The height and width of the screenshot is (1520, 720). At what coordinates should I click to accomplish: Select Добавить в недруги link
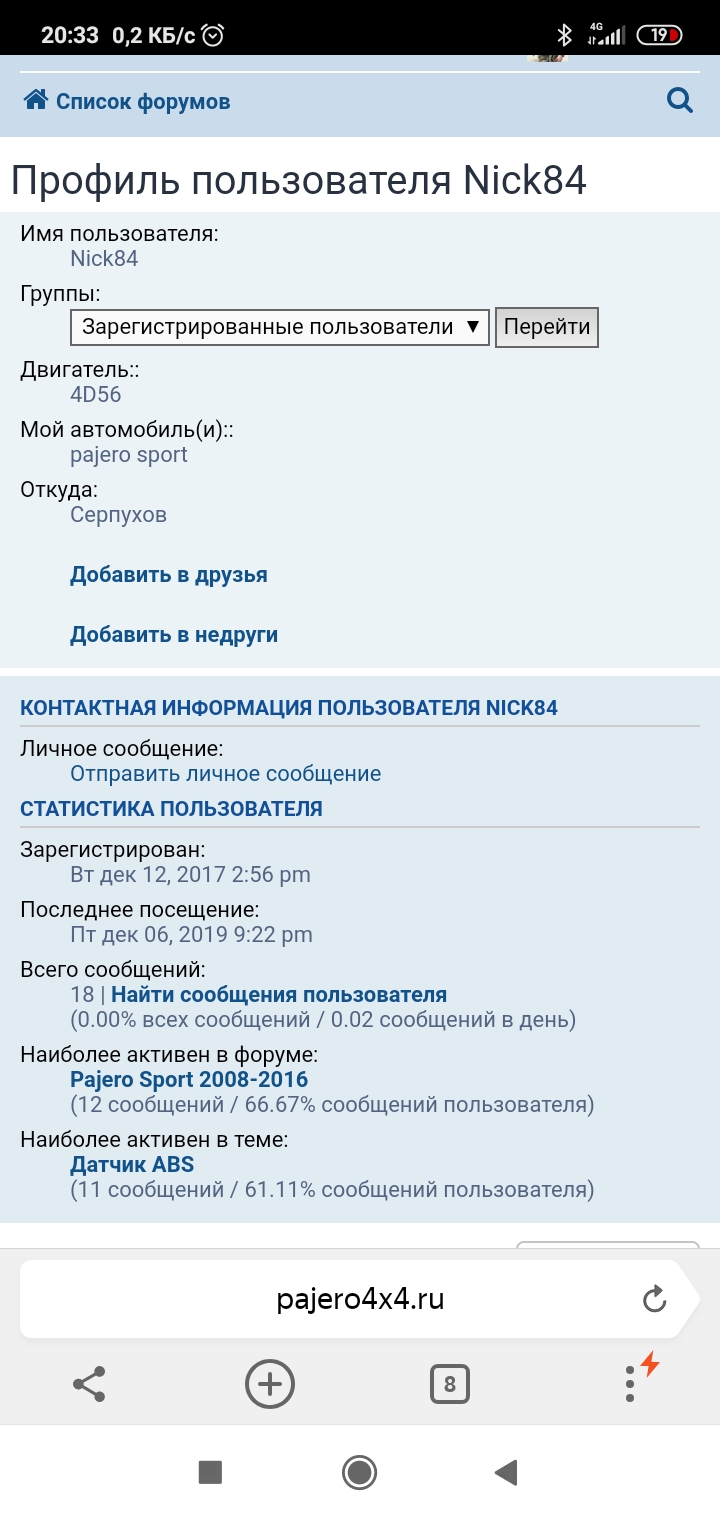tap(174, 635)
